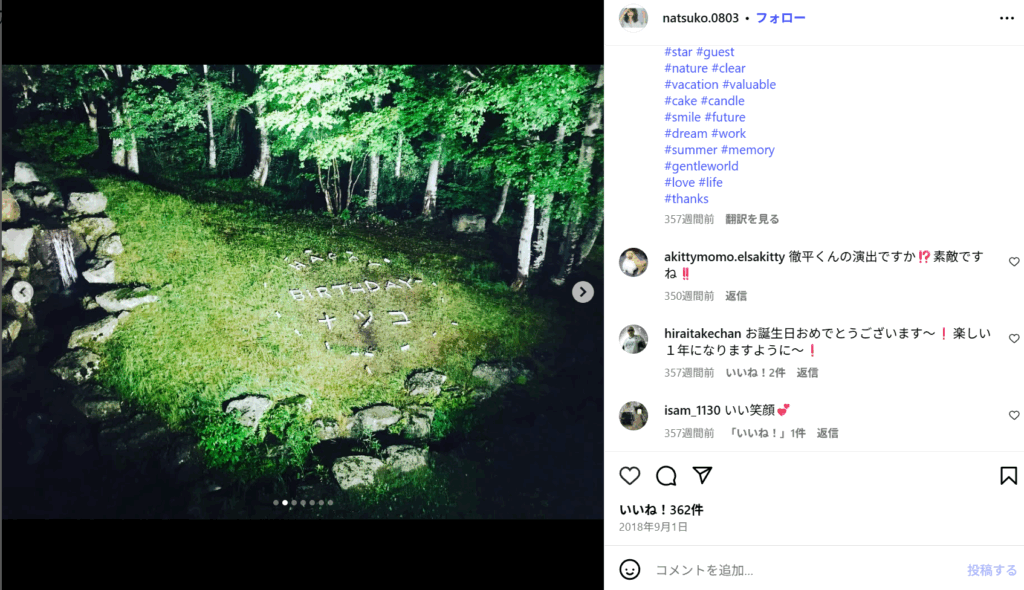Save the post with the bookmark icon

point(1008,476)
